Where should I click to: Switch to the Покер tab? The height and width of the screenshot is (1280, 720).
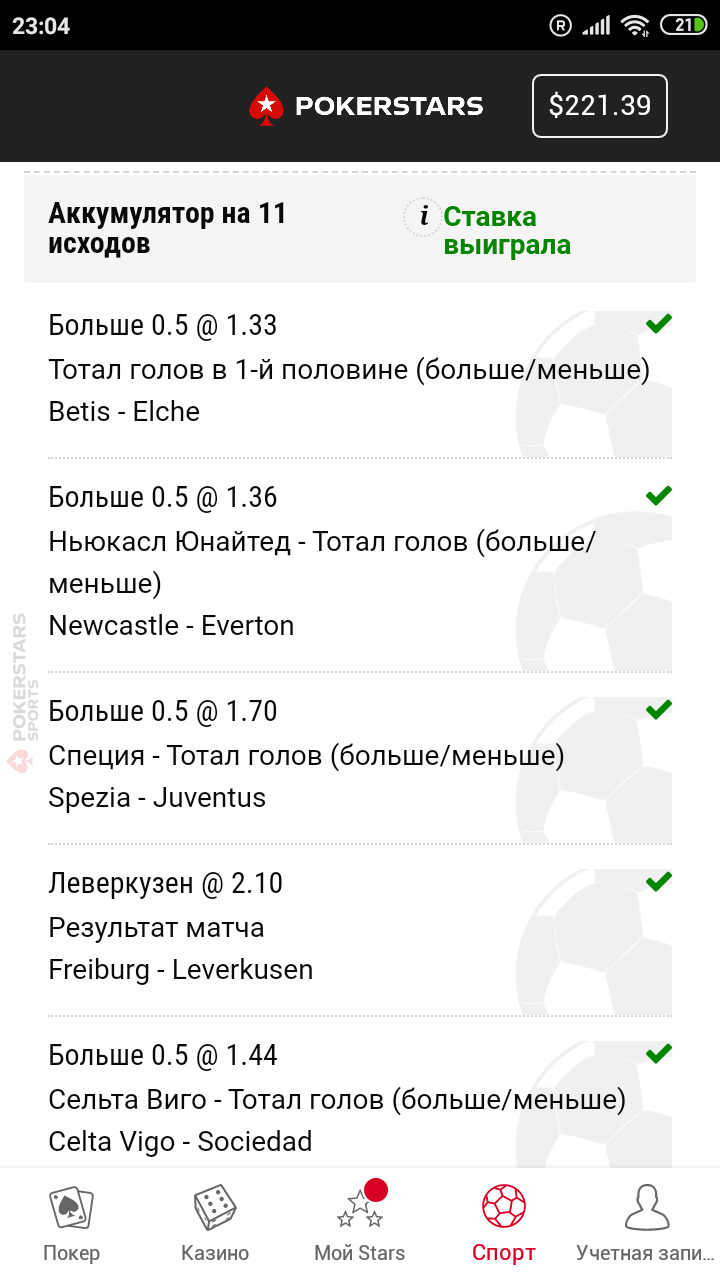[72, 1224]
